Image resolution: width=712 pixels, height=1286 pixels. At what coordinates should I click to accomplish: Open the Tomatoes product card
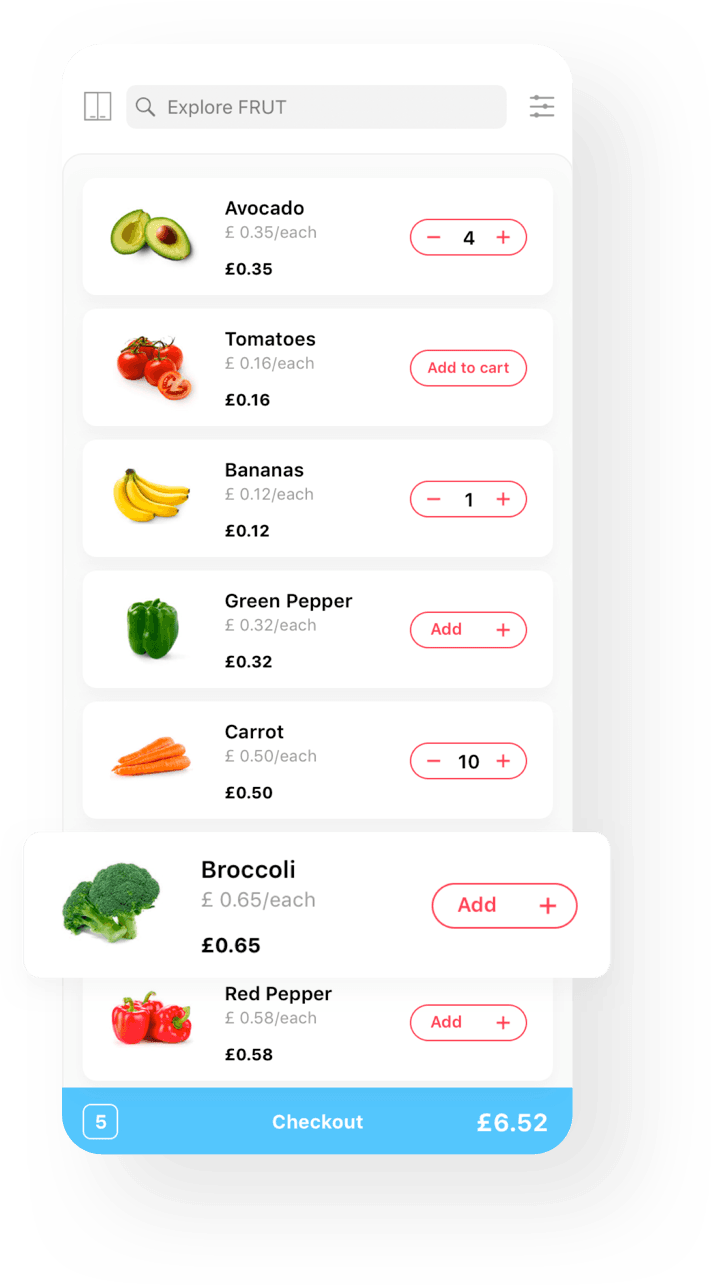tap(317, 368)
